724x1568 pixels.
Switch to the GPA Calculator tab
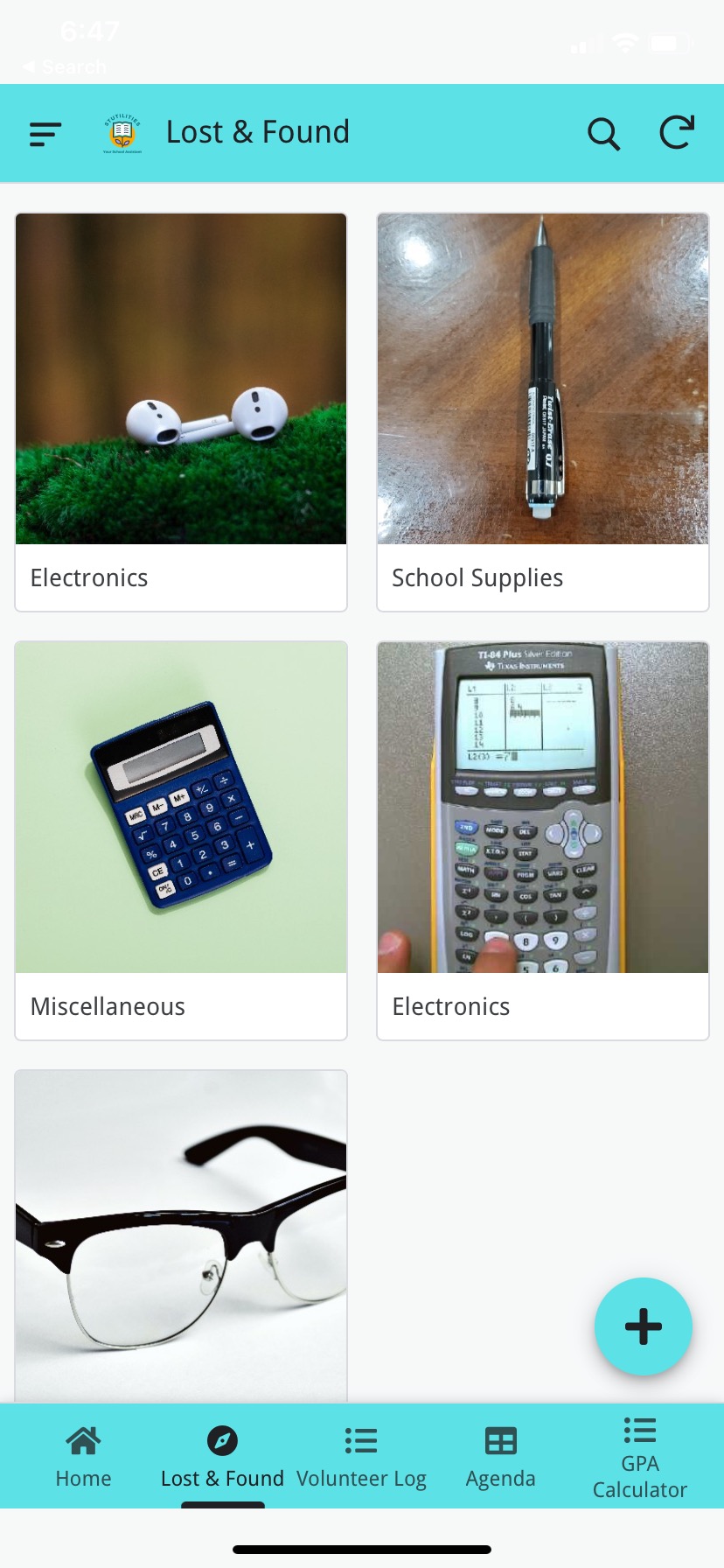640,1456
